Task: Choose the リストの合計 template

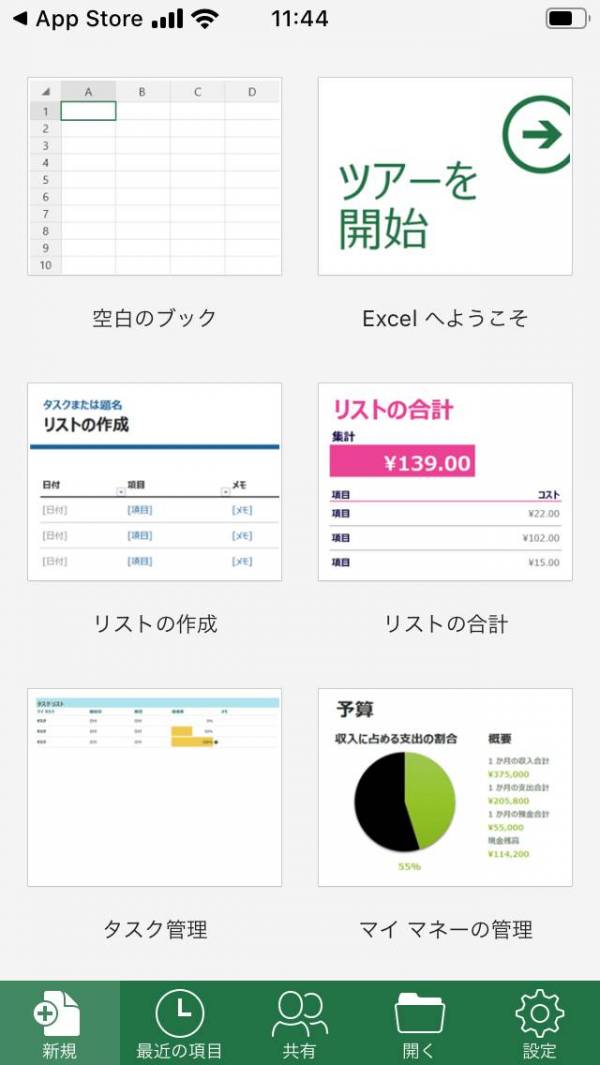Action: pos(445,482)
